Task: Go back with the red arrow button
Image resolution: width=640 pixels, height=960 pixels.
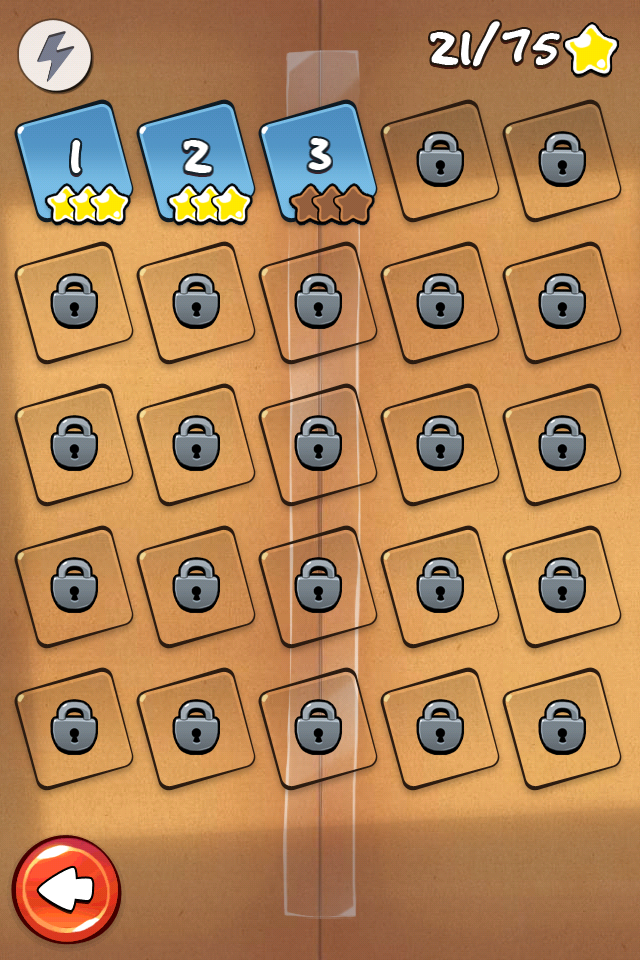Action: point(66,889)
